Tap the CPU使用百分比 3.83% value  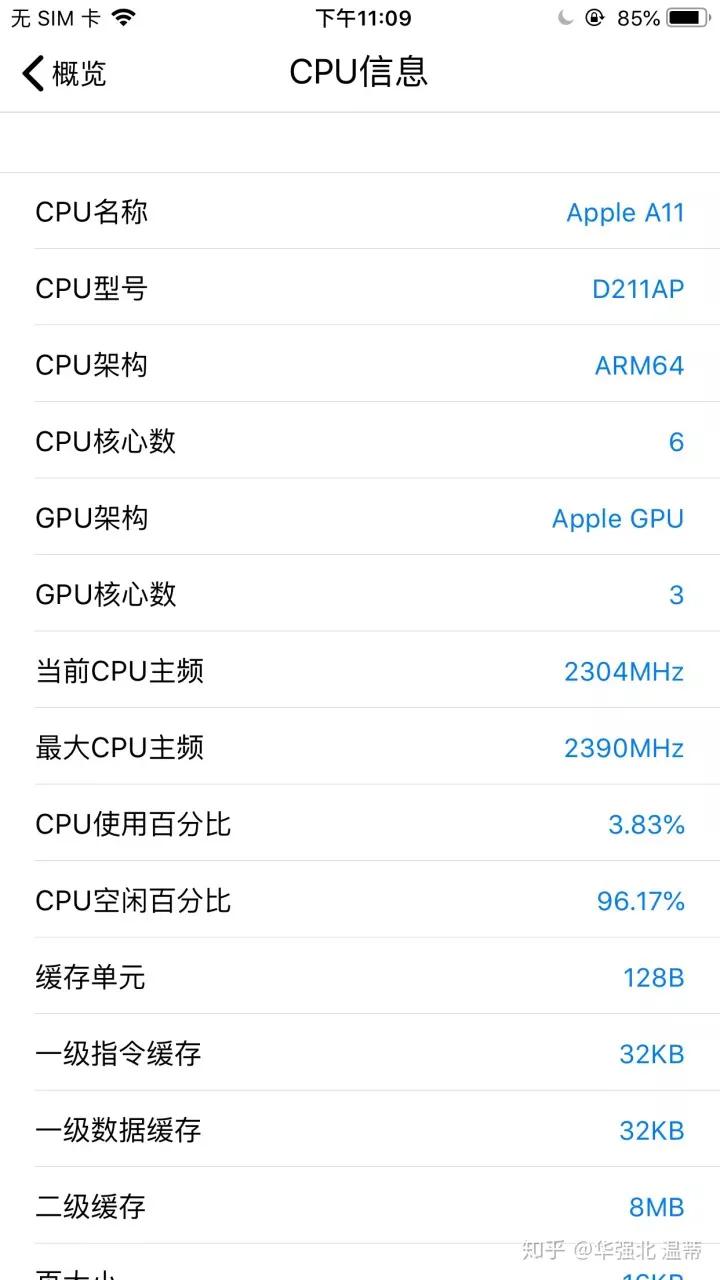pyautogui.click(x=647, y=824)
